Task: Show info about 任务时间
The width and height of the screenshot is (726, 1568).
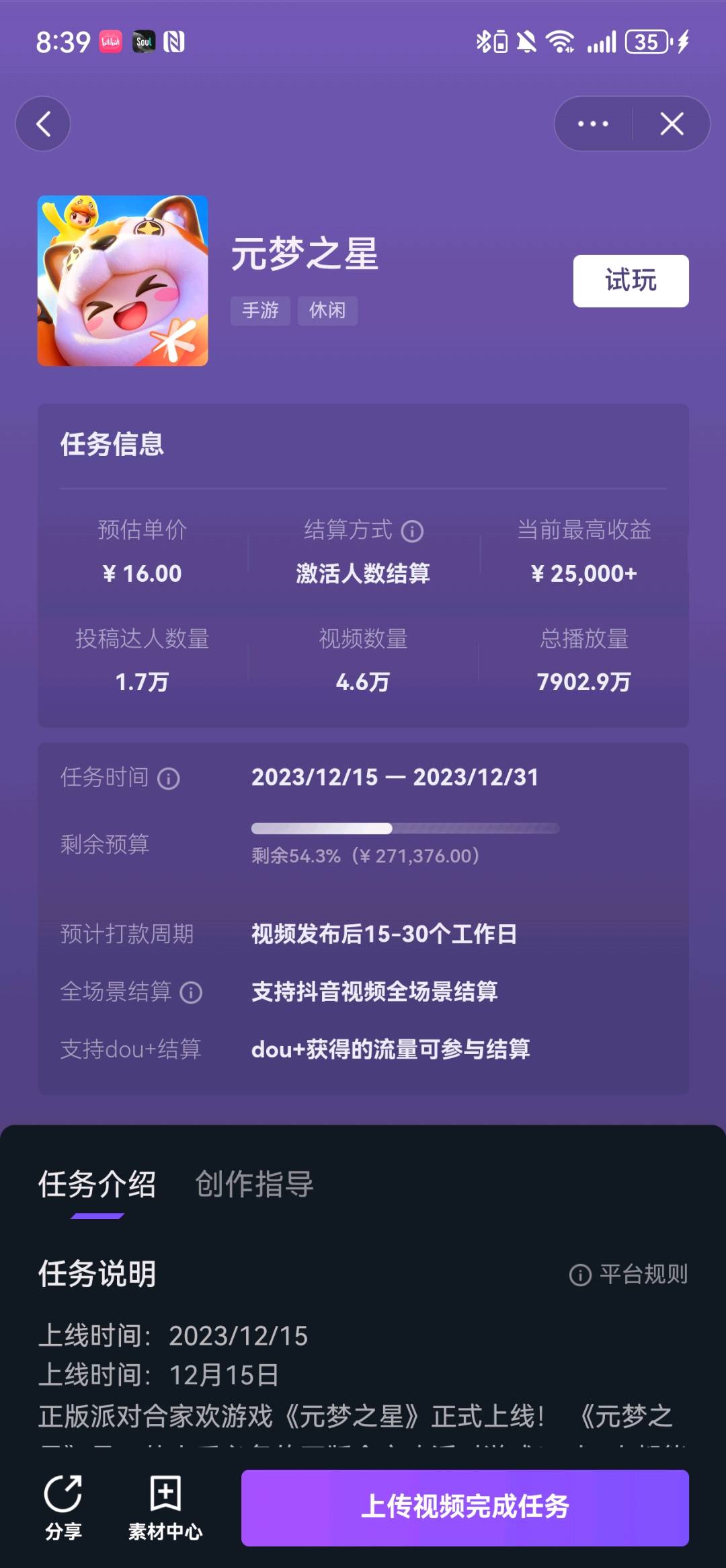Action: (169, 779)
